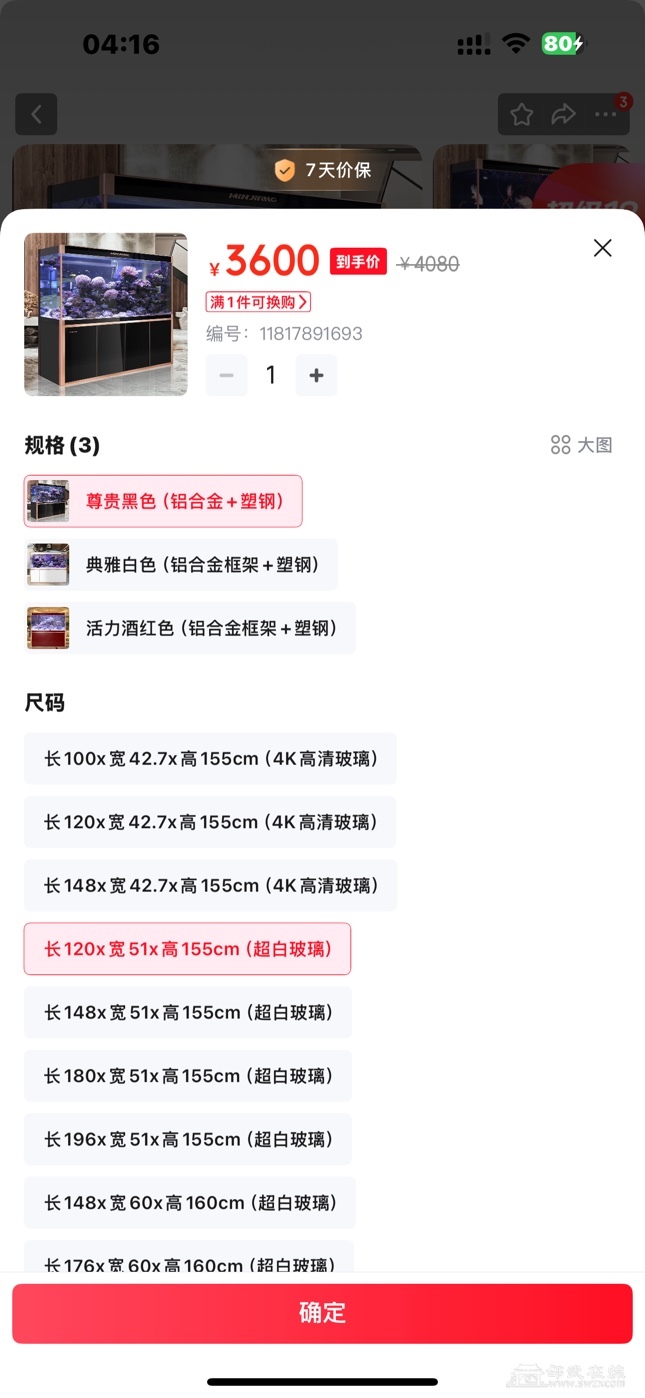
Task: Open the product preview image
Action: pos(106,314)
